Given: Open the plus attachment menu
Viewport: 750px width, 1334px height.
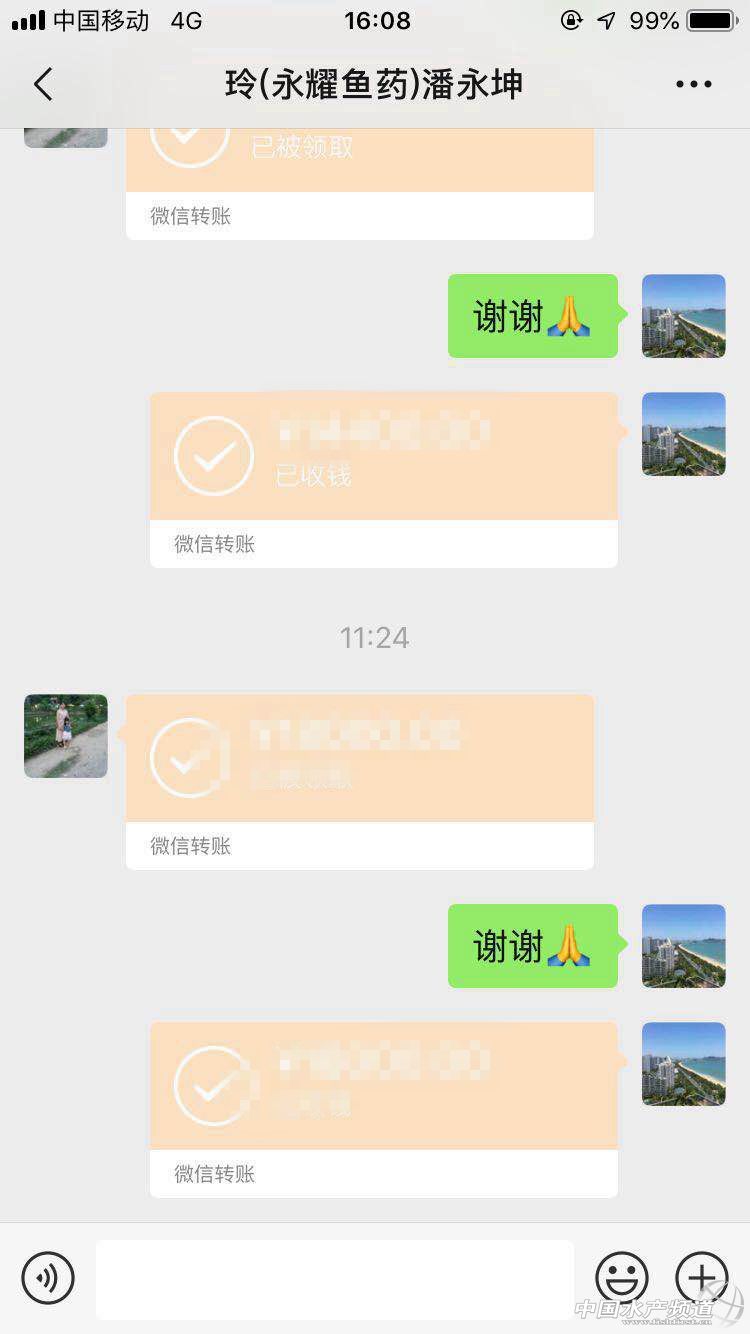Looking at the screenshot, I should (702, 1278).
